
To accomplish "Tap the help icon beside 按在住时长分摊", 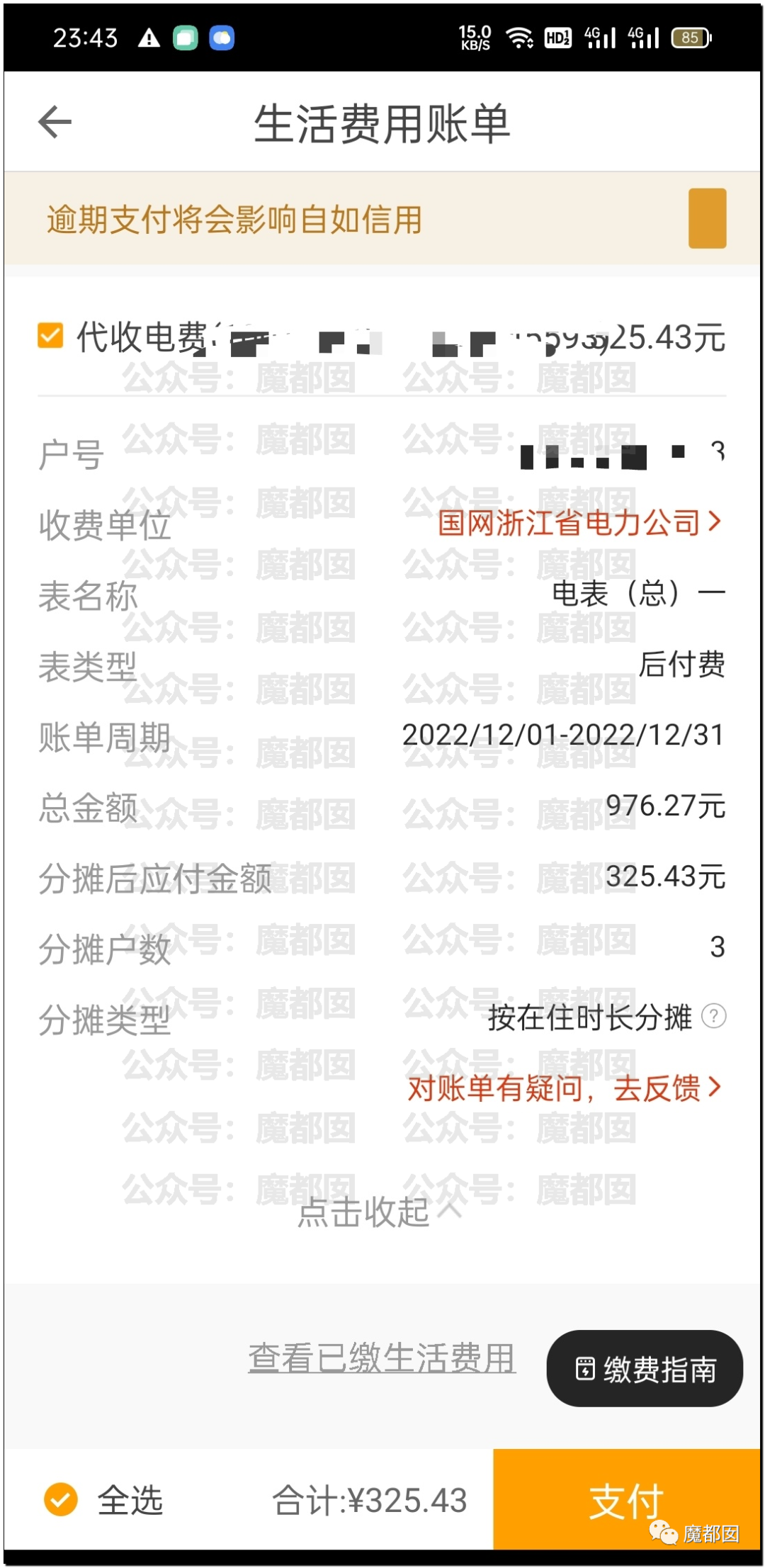I will [714, 1017].
